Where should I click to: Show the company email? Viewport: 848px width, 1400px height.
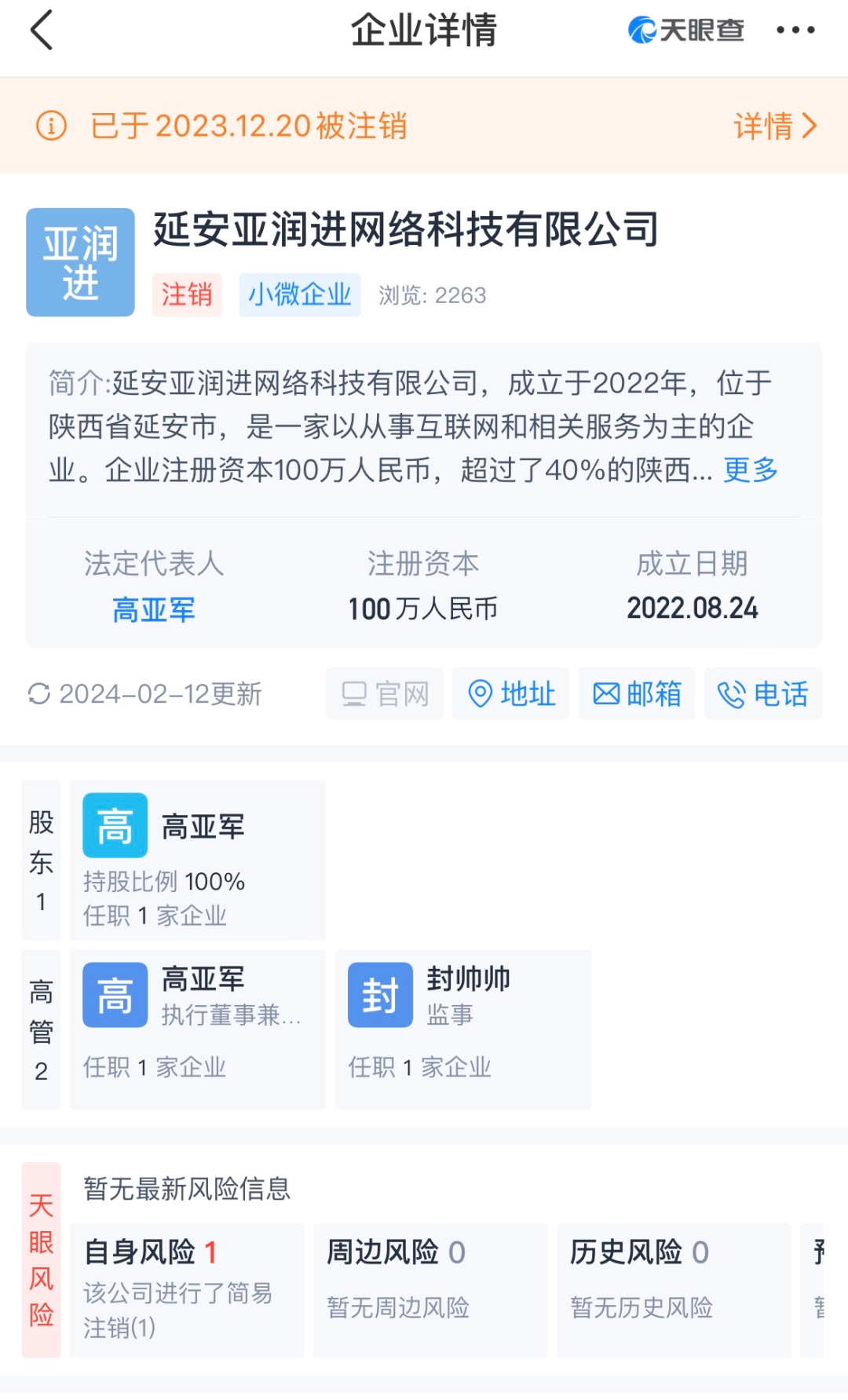coord(637,694)
